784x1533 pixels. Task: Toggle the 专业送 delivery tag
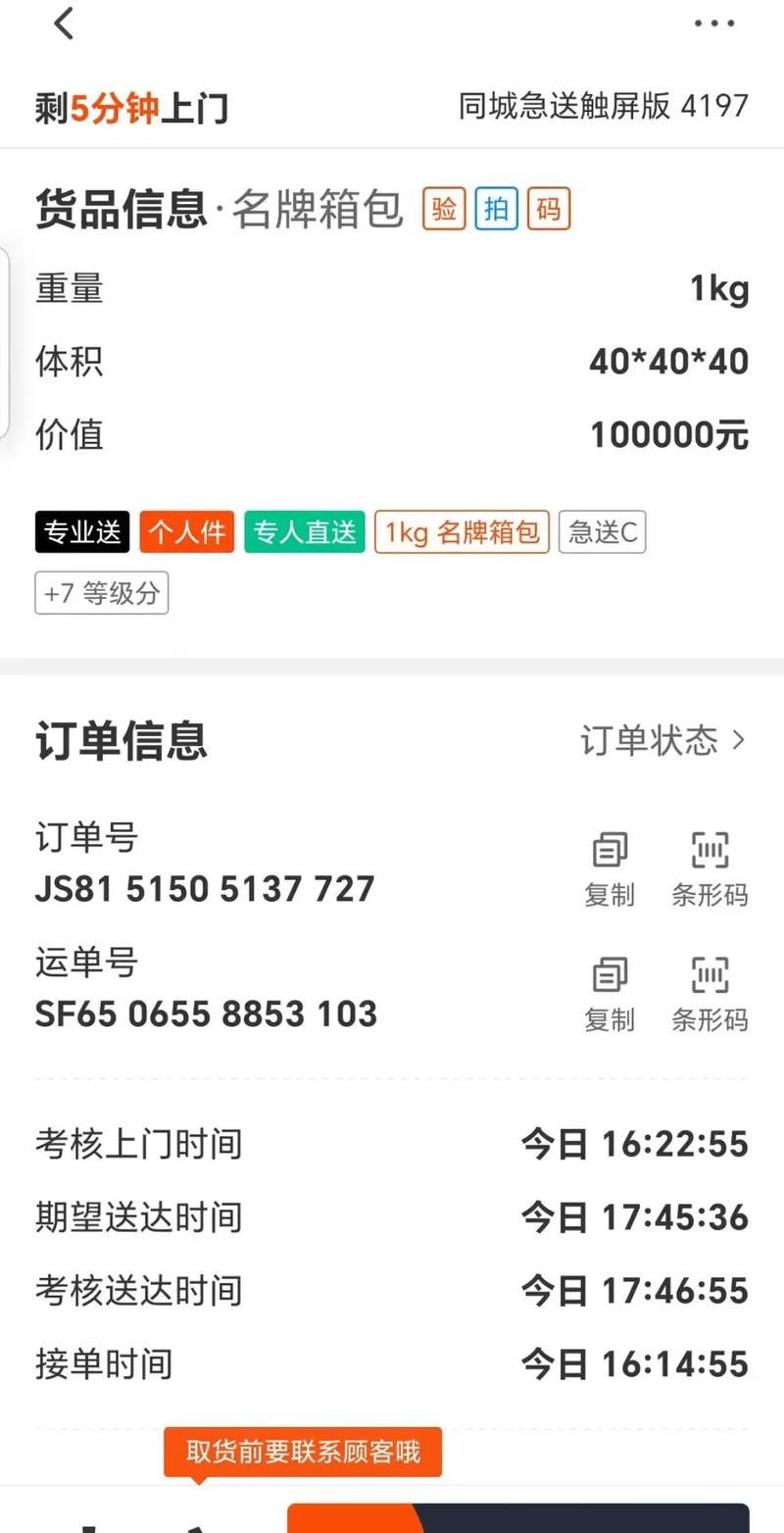tap(81, 532)
